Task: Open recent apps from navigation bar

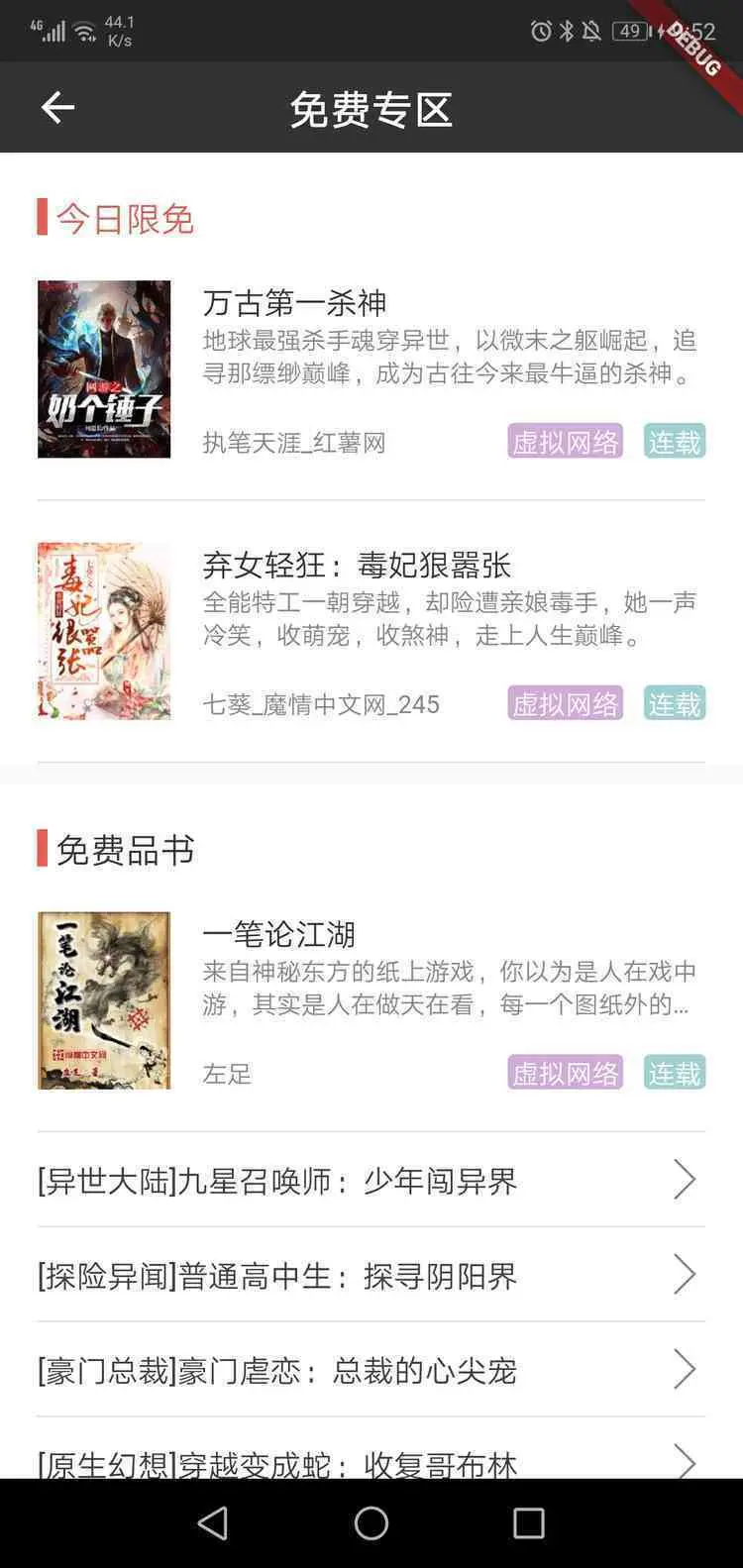Action: point(528,1523)
